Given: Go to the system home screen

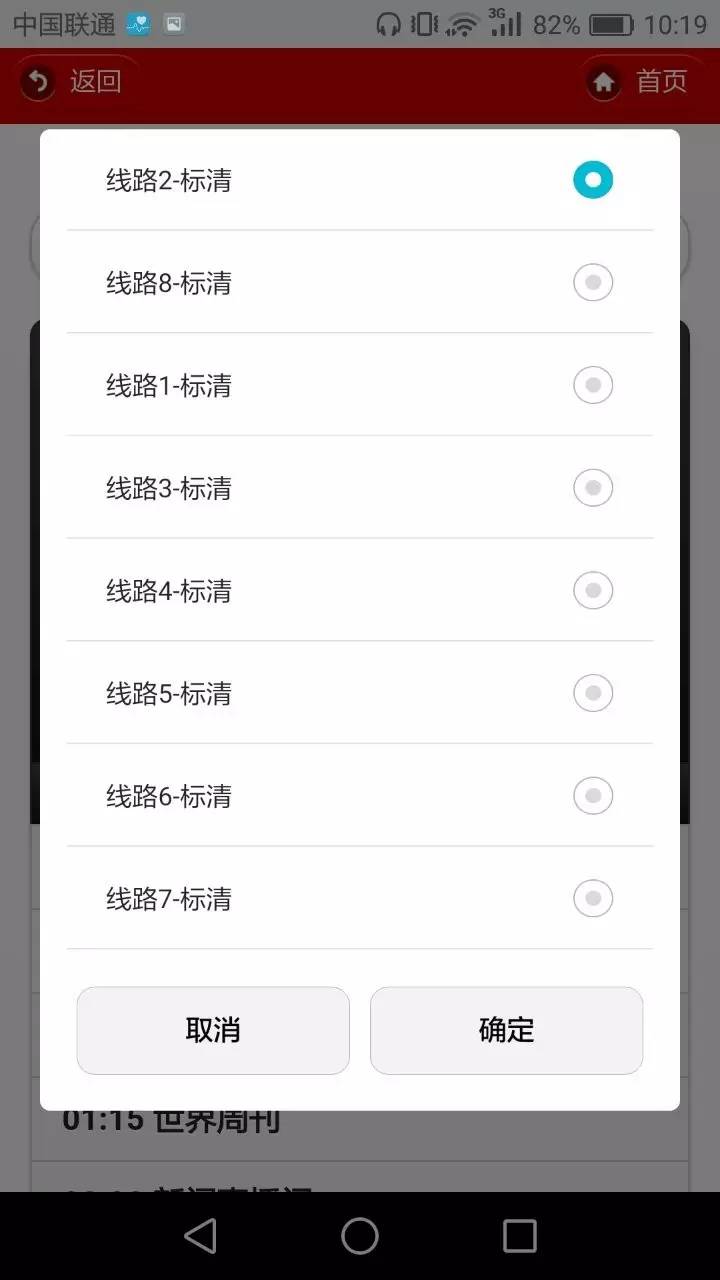Looking at the screenshot, I should pyautogui.click(x=360, y=1236).
